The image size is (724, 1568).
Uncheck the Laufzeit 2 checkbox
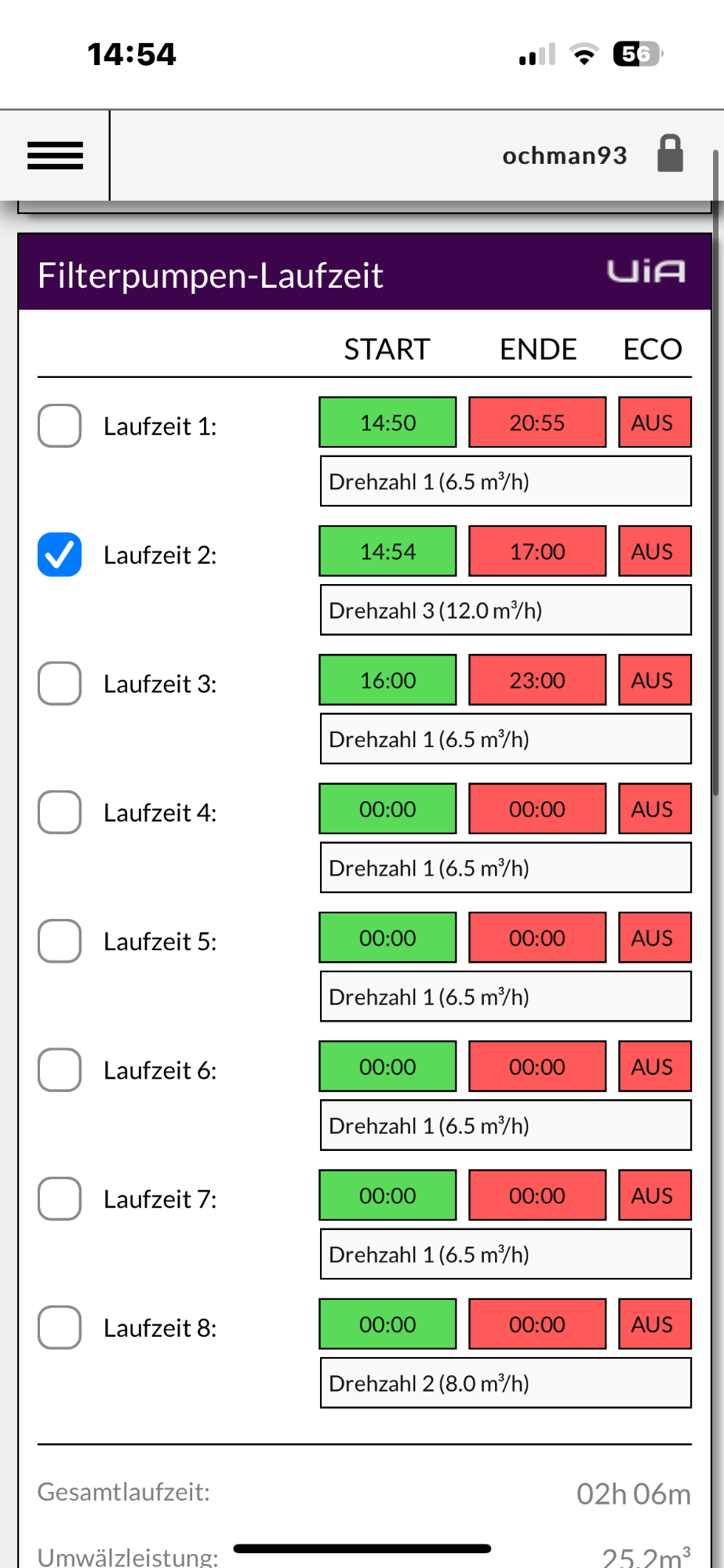click(x=60, y=554)
